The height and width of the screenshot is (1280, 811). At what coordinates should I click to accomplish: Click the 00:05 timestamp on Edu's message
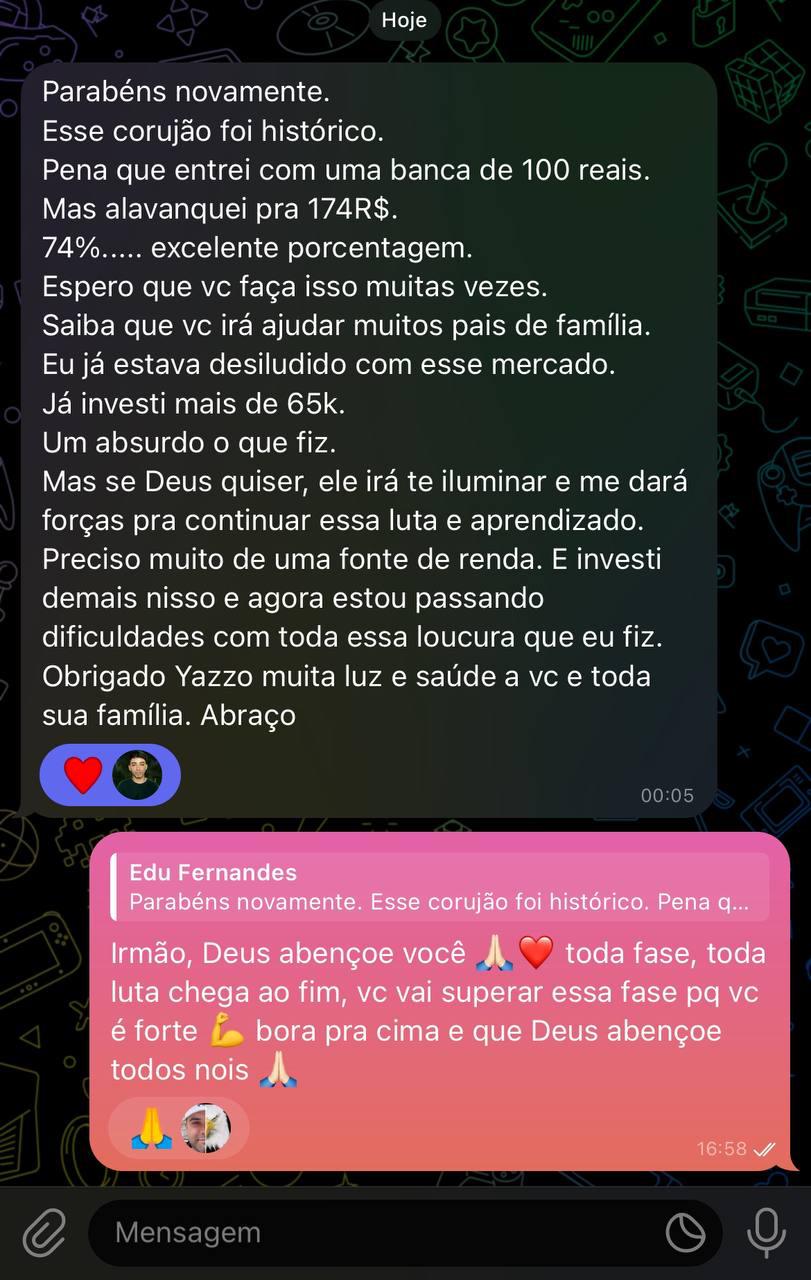pos(667,795)
